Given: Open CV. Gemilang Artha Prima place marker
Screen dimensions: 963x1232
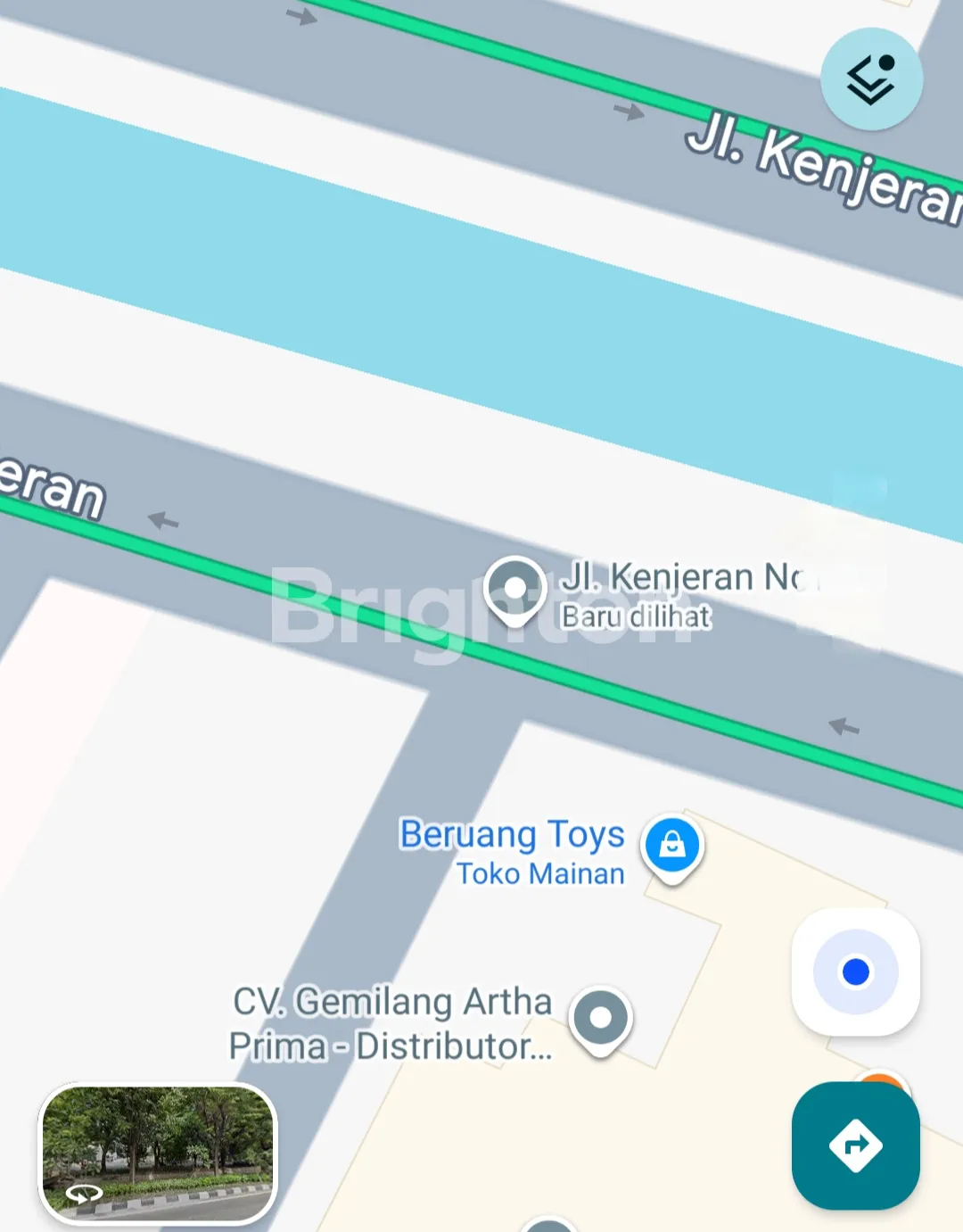Looking at the screenshot, I should click(601, 1018).
